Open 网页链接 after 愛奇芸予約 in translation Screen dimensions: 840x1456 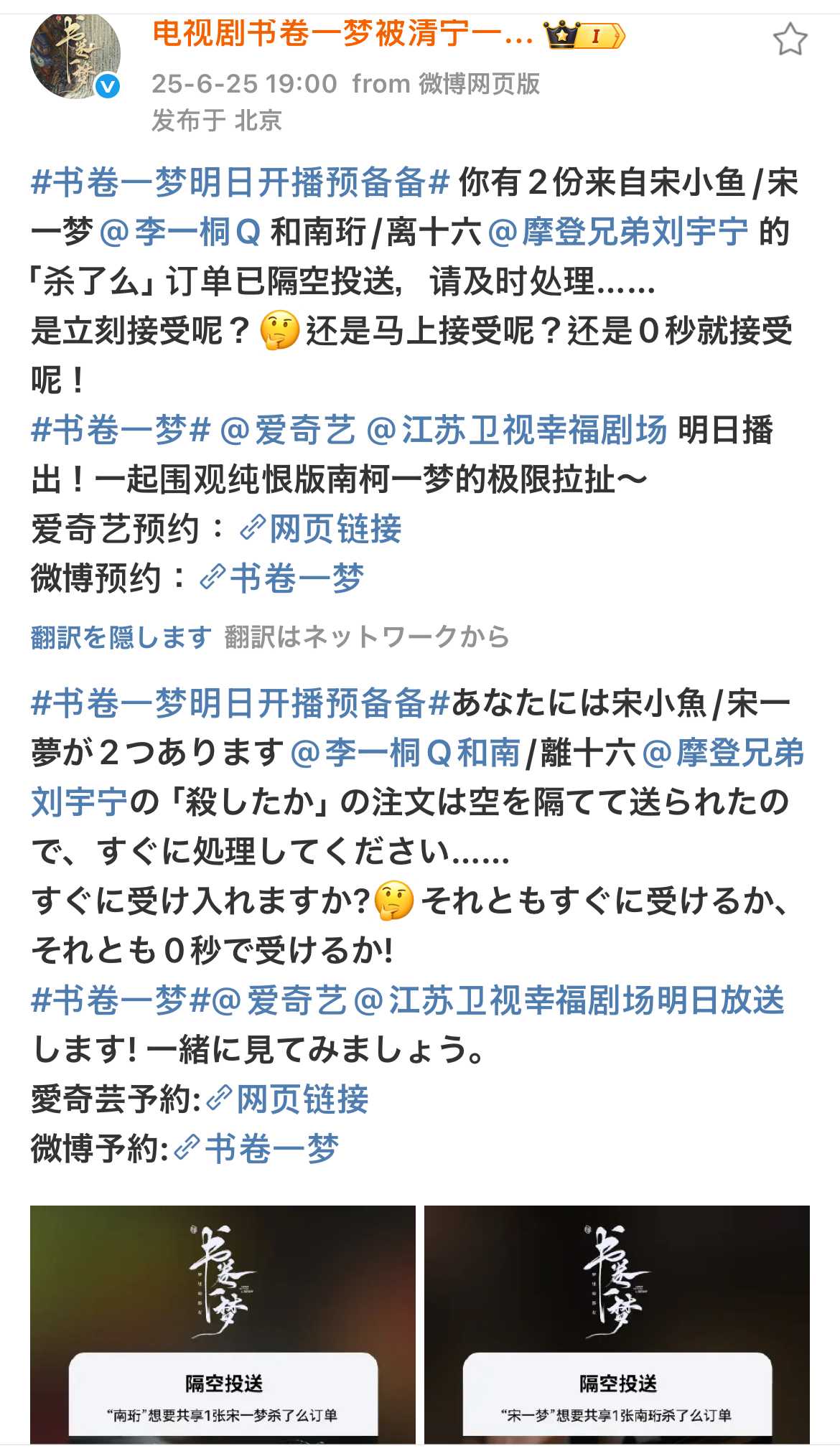coord(288,1099)
